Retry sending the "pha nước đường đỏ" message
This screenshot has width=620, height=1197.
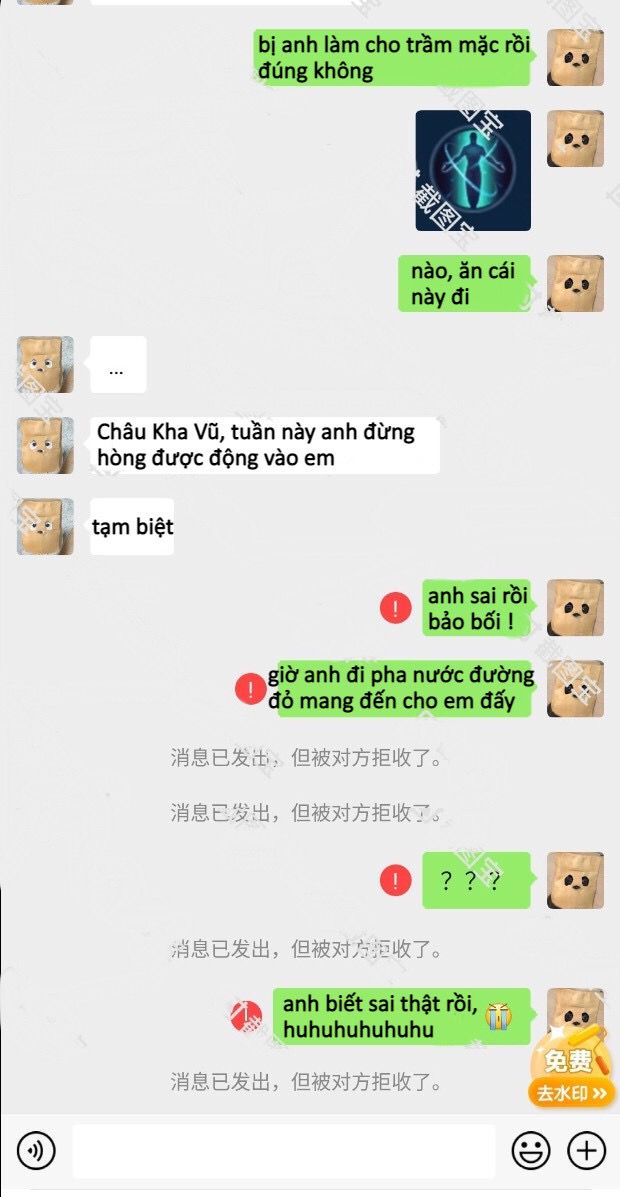[249, 688]
